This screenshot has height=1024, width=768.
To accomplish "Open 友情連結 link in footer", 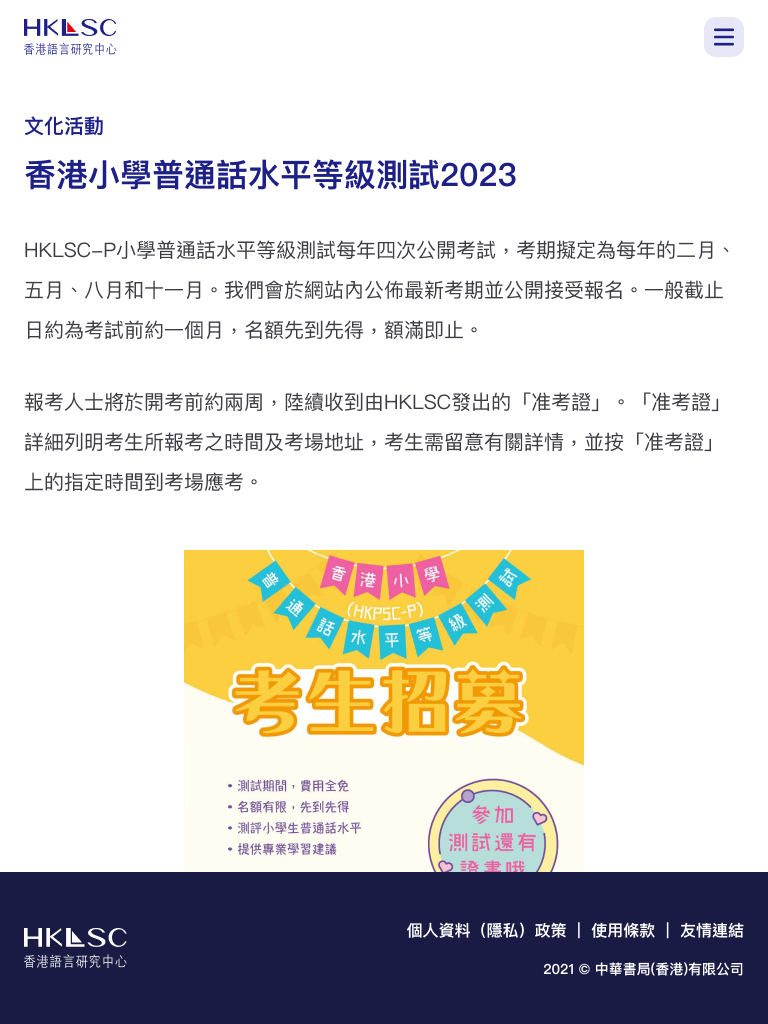I will pos(711,930).
